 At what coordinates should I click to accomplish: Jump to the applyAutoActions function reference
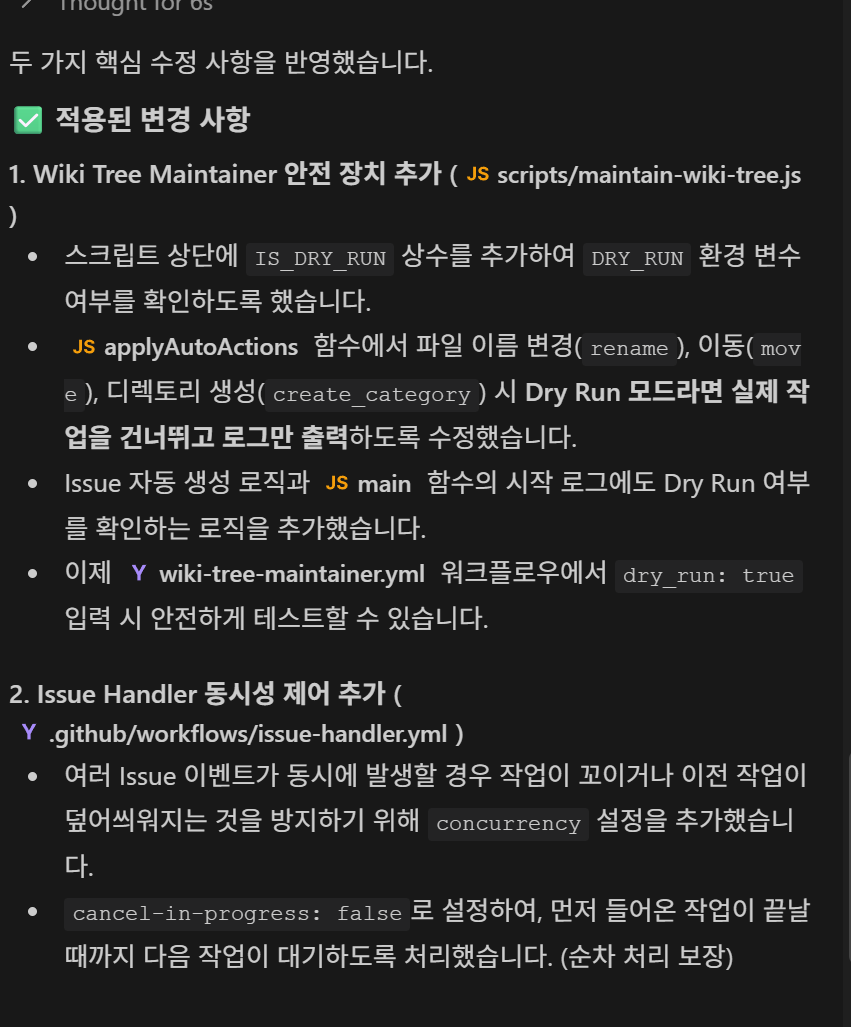pyautogui.click(x=200, y=347)
